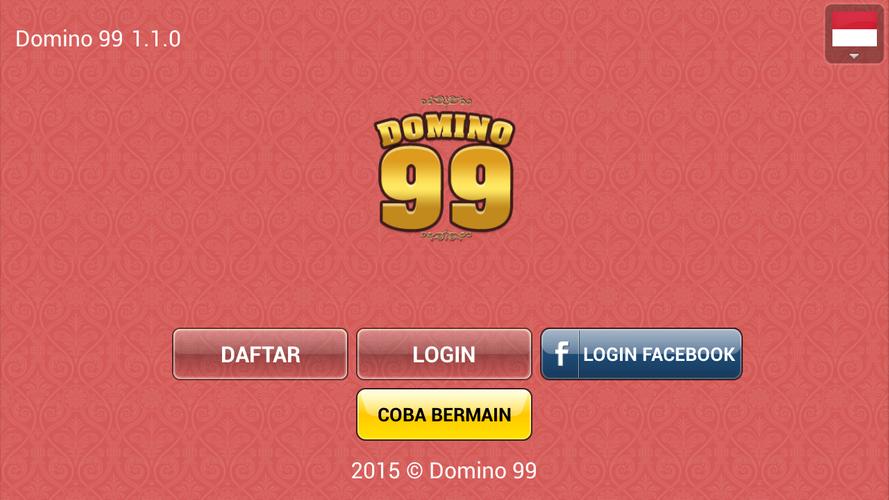Select the LOGIN button
Screen dimensions: 889x500
point(444,354)
